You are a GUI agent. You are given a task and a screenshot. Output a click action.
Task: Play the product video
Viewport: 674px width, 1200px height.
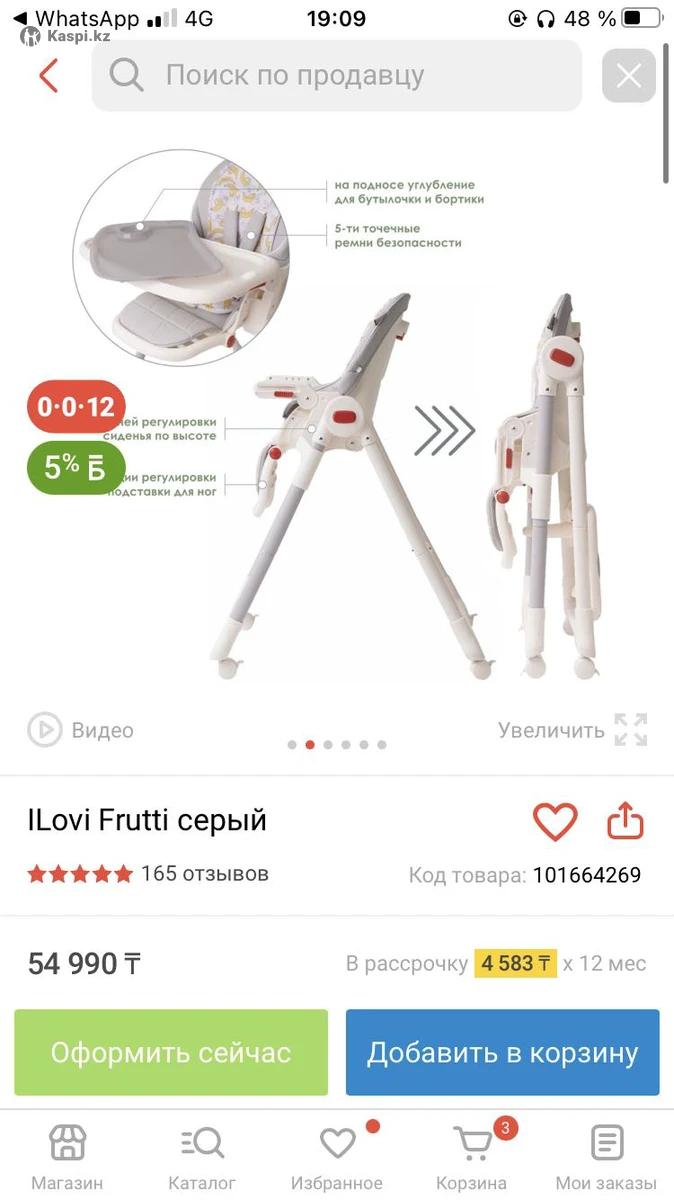[x=80, y=730]
